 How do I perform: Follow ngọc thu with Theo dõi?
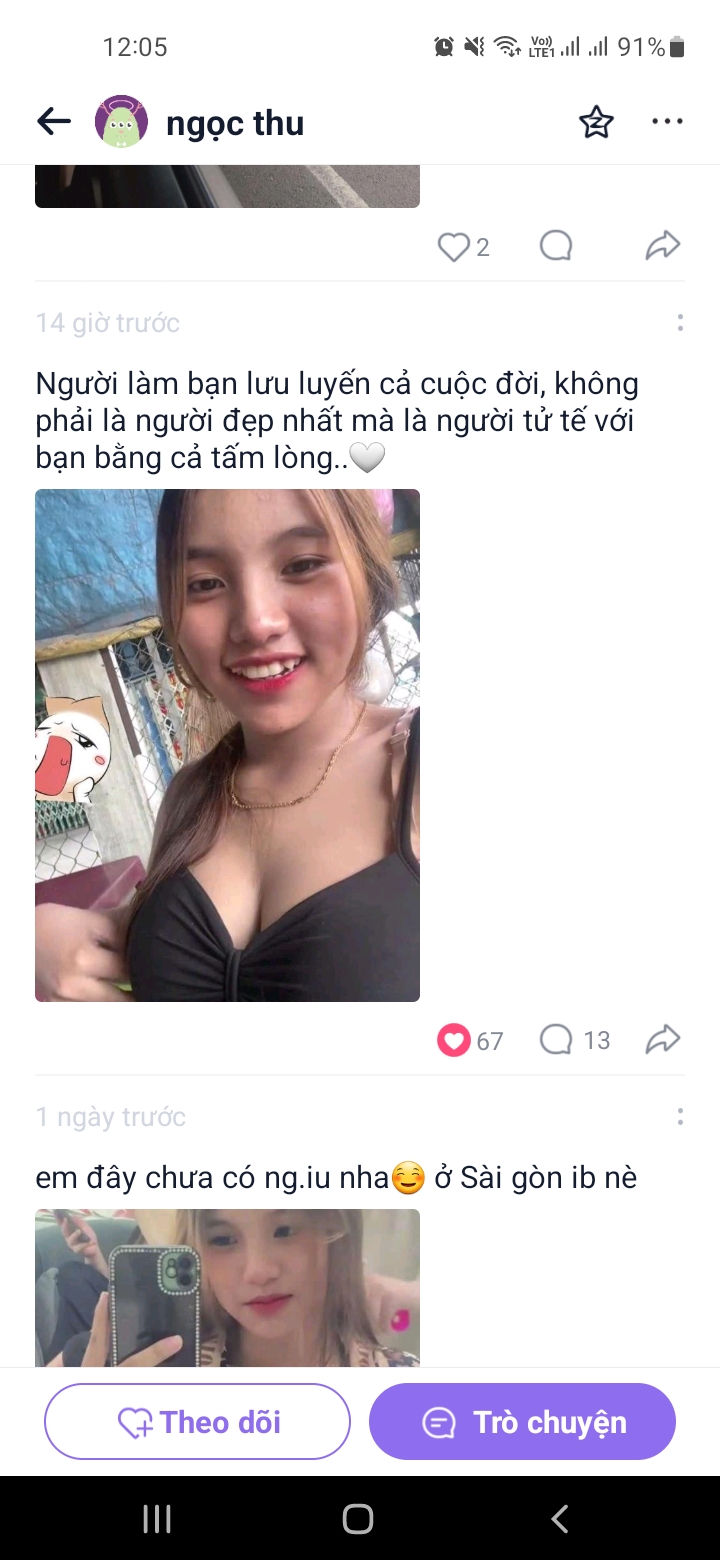[x=197, y=1421]
